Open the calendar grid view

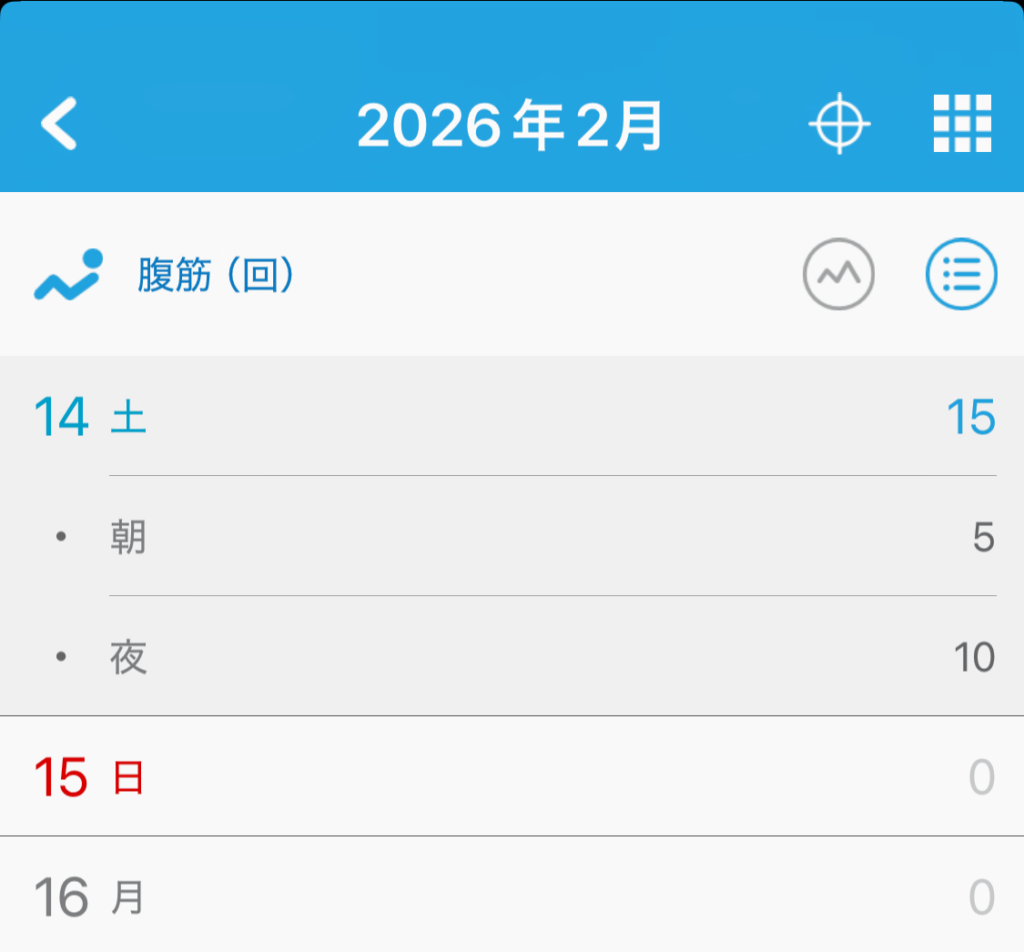pos(962,124)
